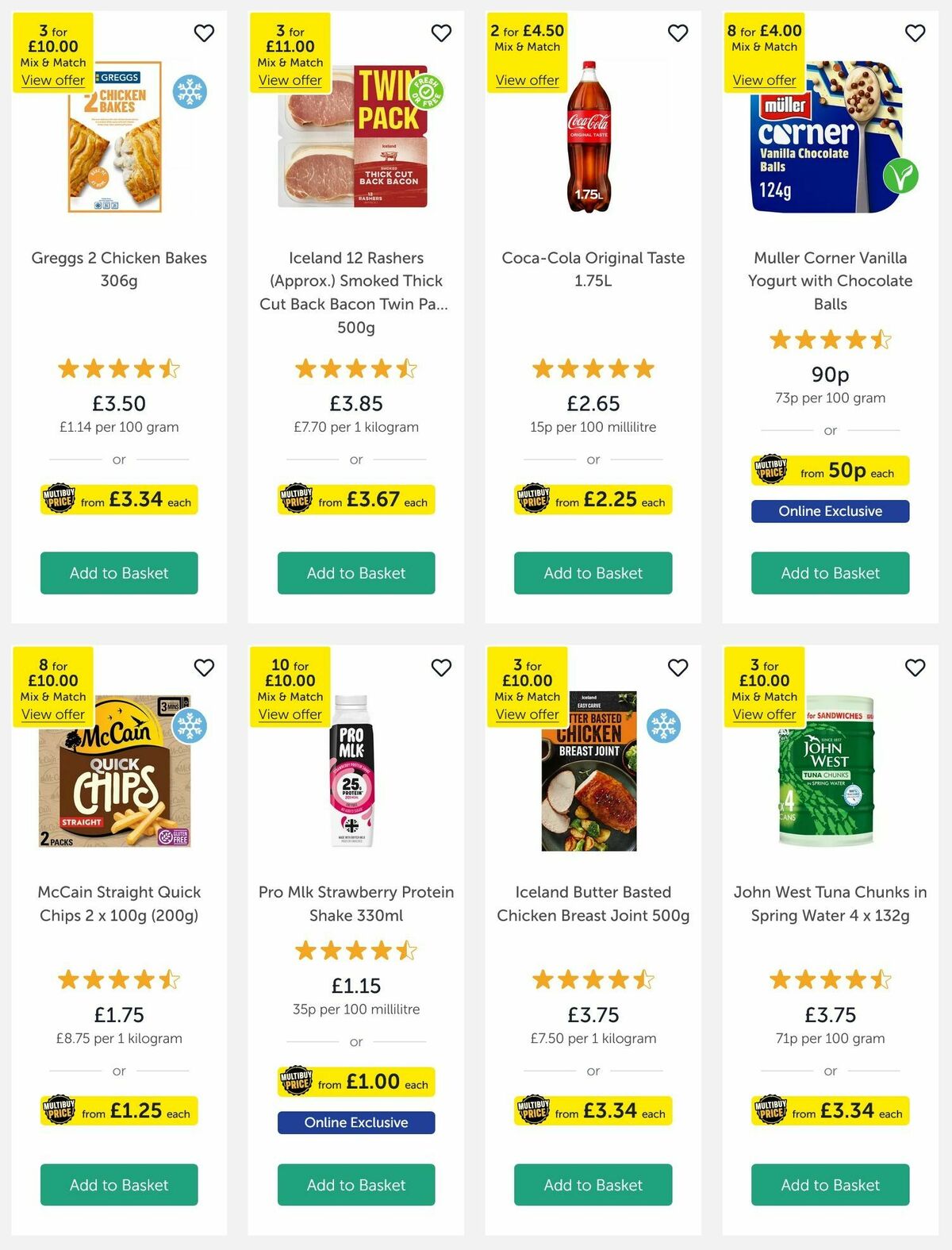Click the snowflake frozen icon on Greggs Chicken Bakes
The height and width of the screenshot is (1250, 952).
pyautogui.click(x=188, y=93)
